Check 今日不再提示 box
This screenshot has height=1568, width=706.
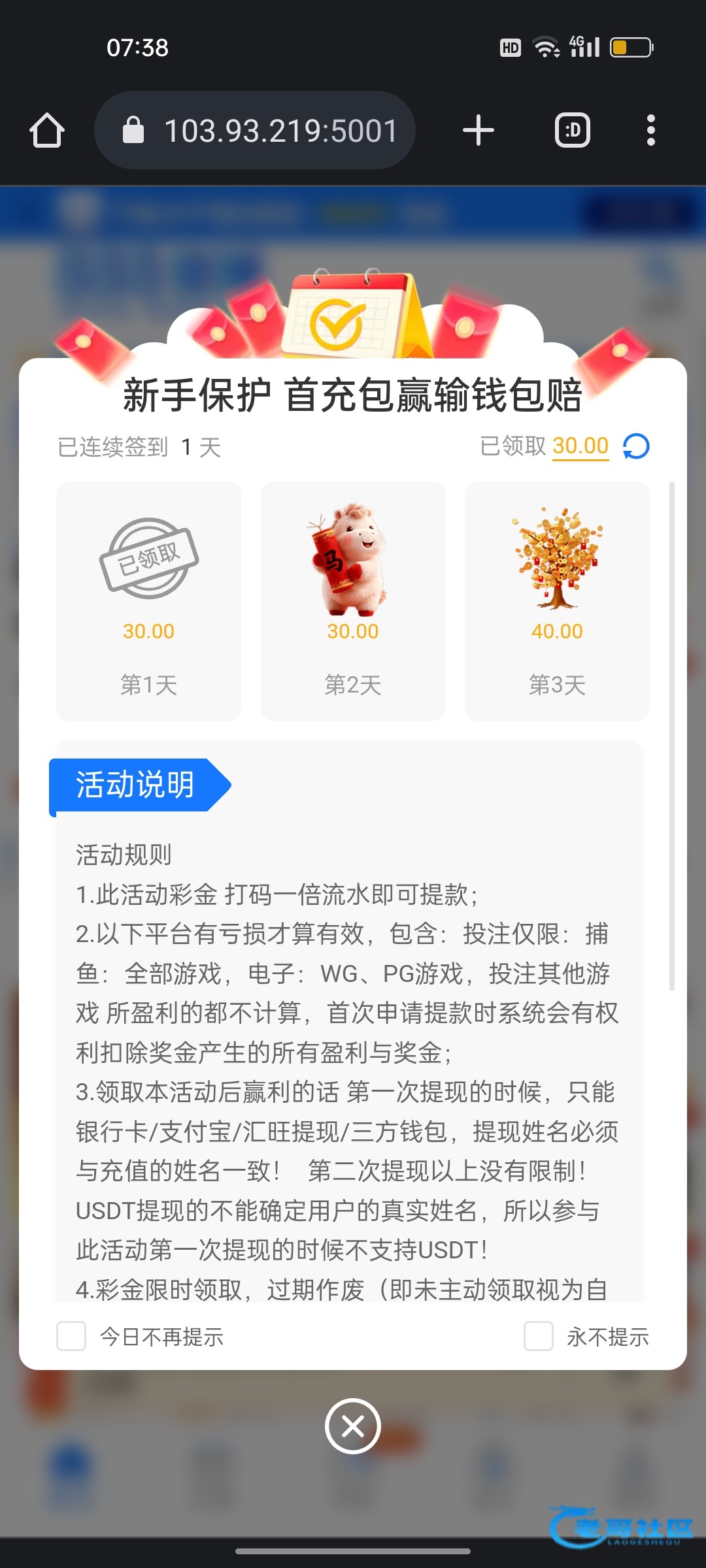tap(71, 1336)
